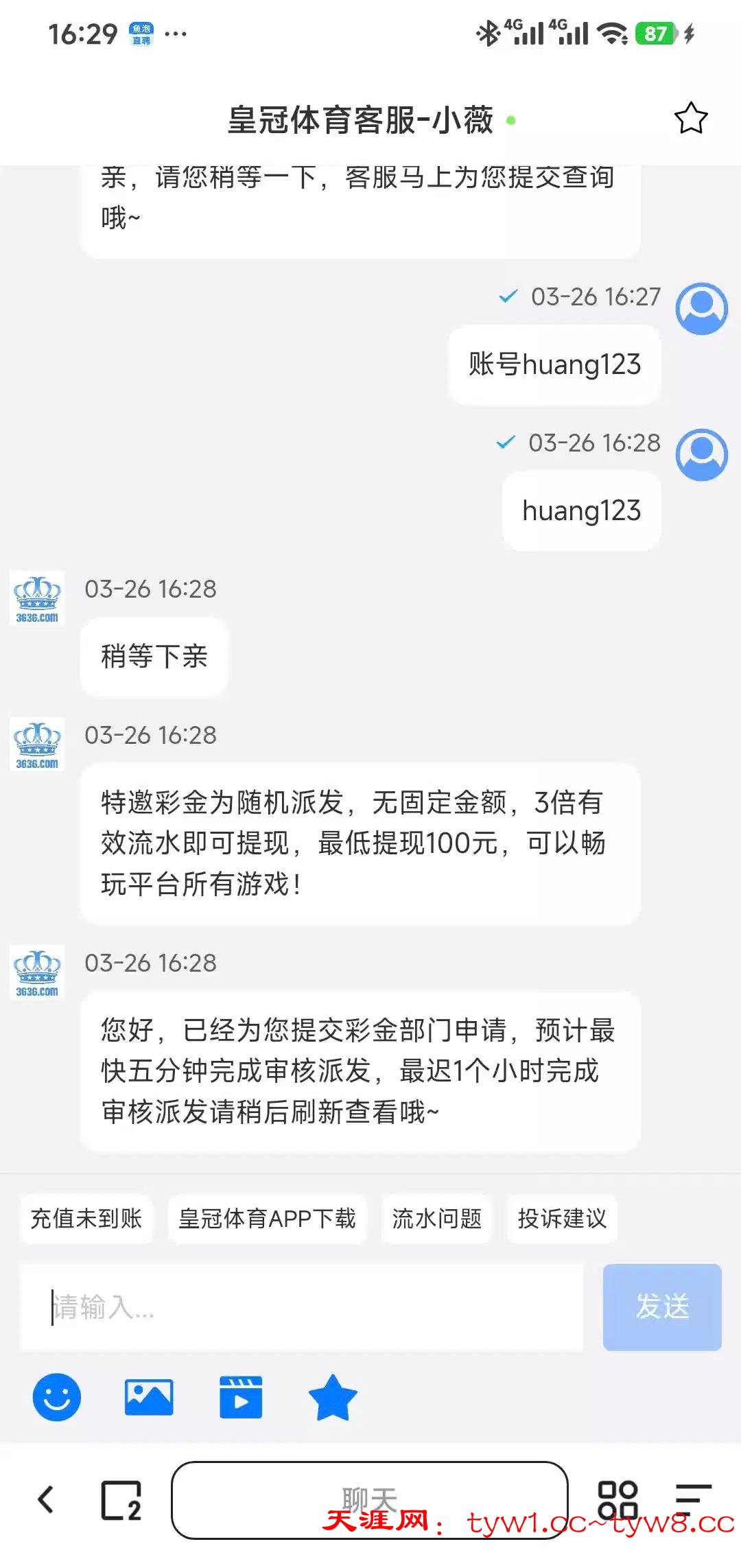Open the emoji smiley picker
Viewport: 741px width, 1568px height.
click(57, 1397)
